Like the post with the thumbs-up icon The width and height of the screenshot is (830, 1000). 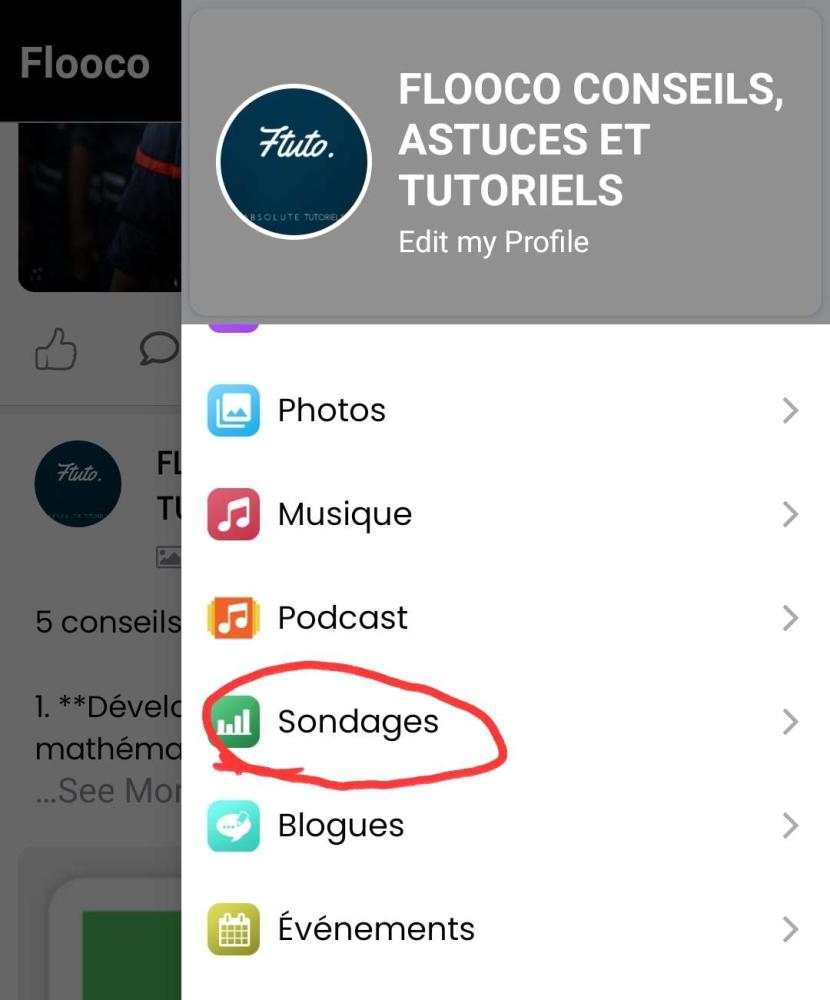(56, 351)
